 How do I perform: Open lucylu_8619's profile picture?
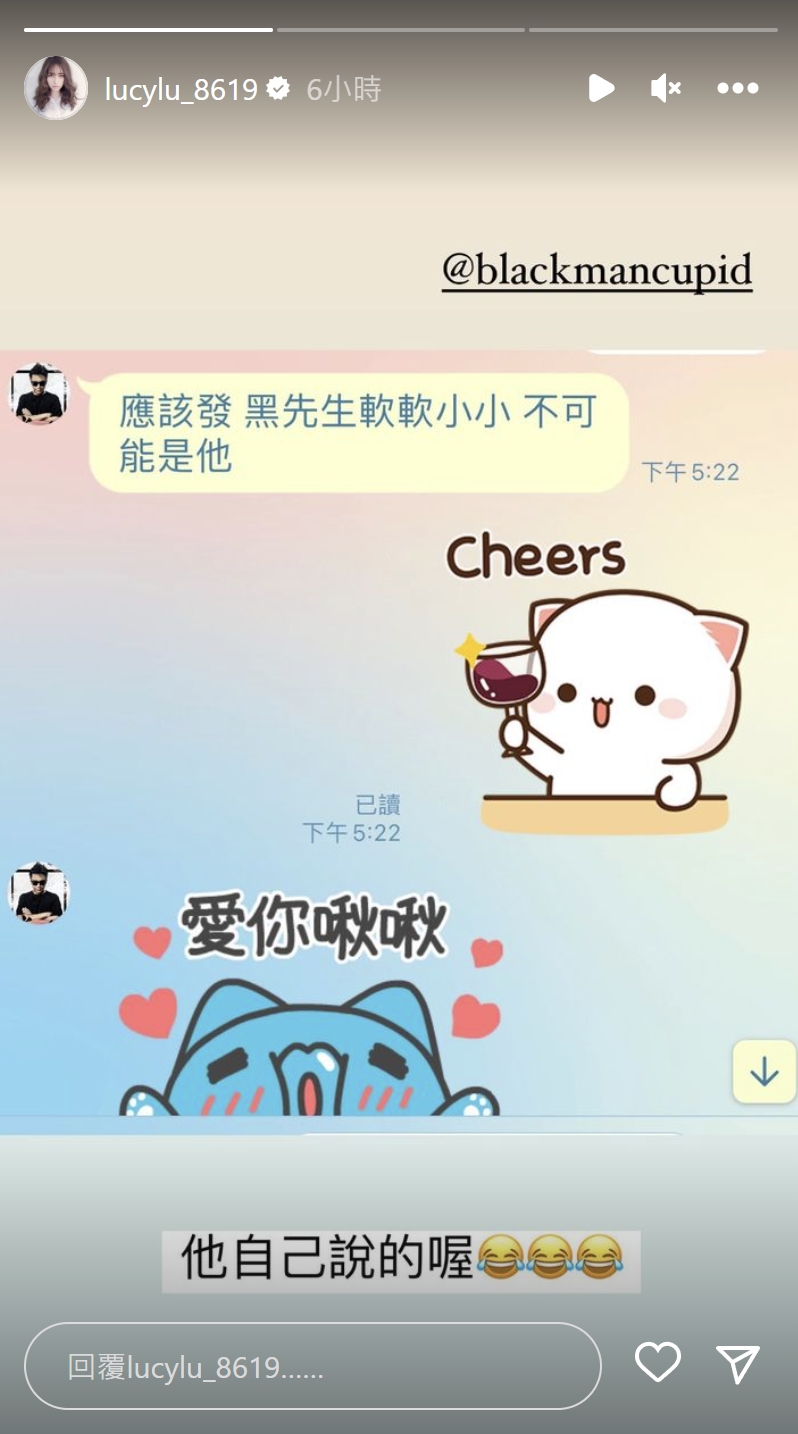[x=56, y=88]
